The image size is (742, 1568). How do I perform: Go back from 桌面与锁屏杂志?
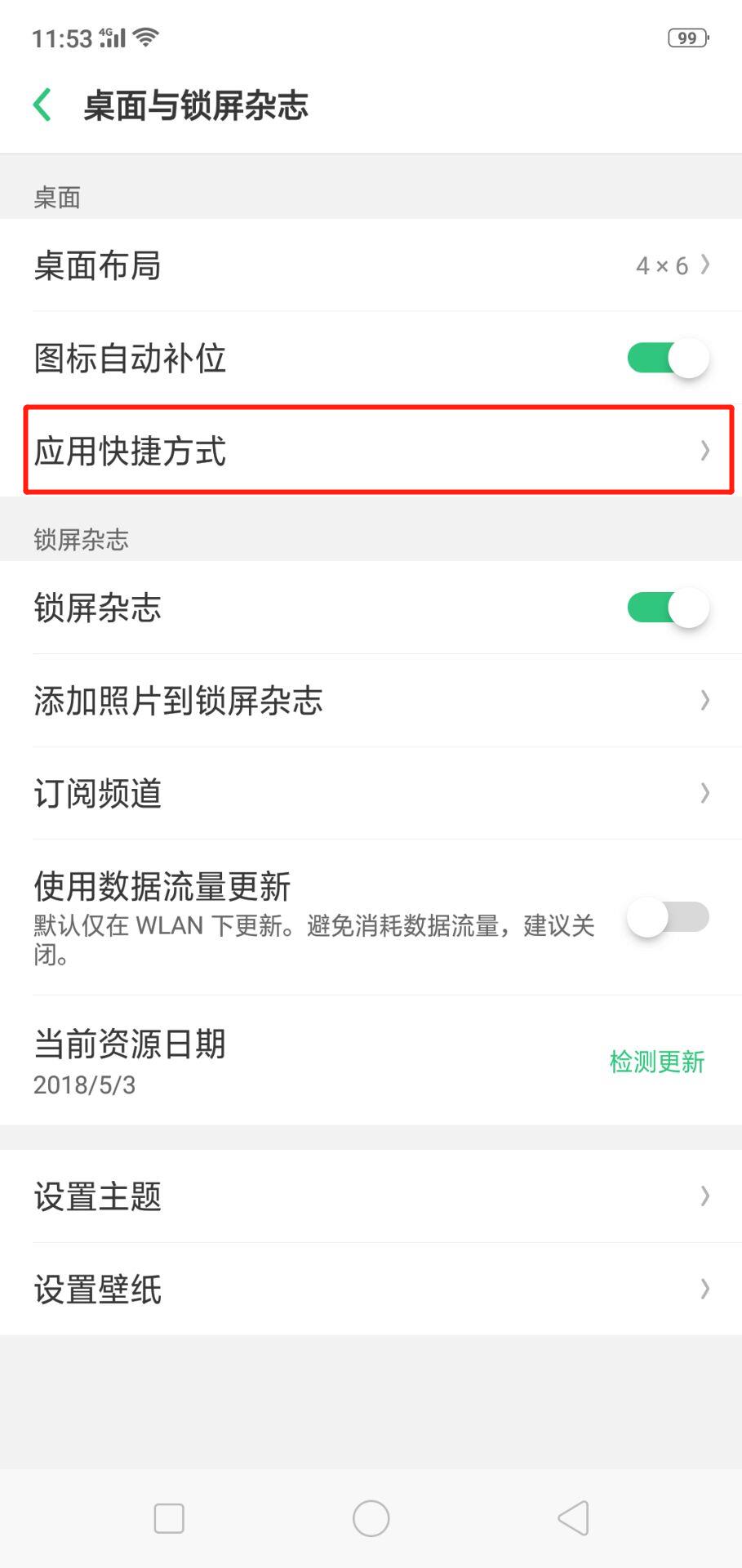coord(42,105)
